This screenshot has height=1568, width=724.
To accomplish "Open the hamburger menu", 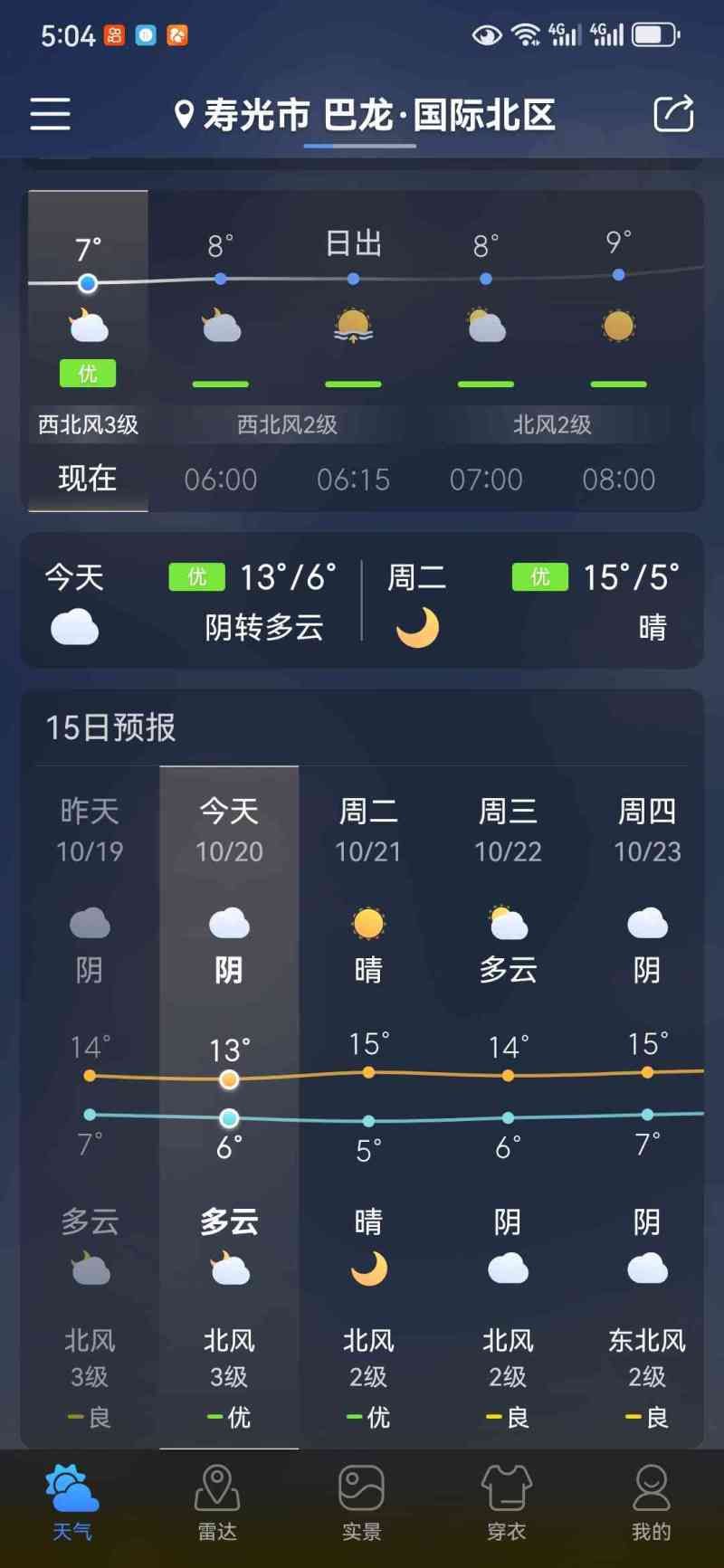I will pyautogui.click(x=51, y=114).
